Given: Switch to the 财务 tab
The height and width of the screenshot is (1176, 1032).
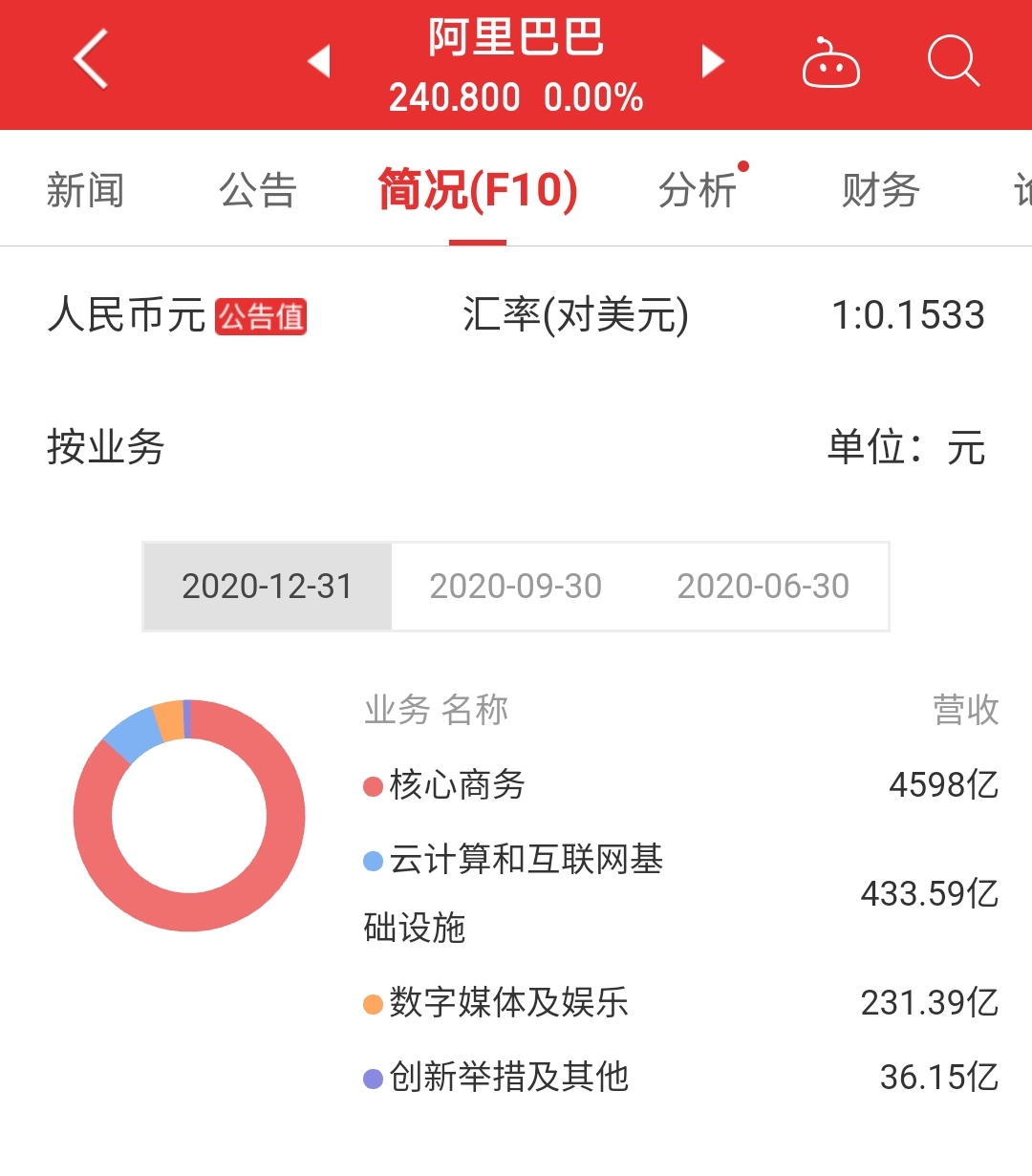Looking at the screenshot, I should [880, 189].
